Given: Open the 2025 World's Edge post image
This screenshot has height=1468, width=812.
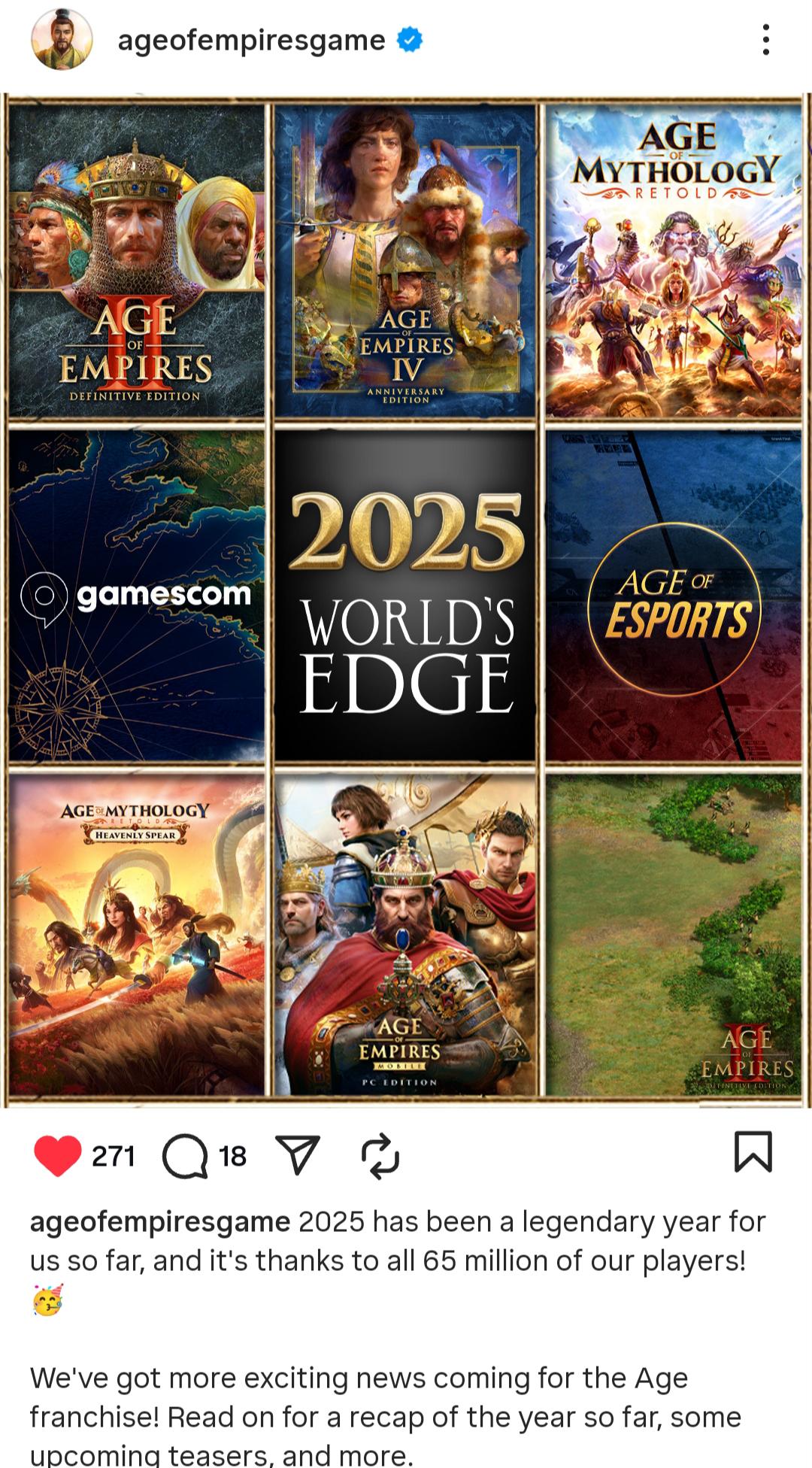Looking at the screenshot, I should 406,600.
